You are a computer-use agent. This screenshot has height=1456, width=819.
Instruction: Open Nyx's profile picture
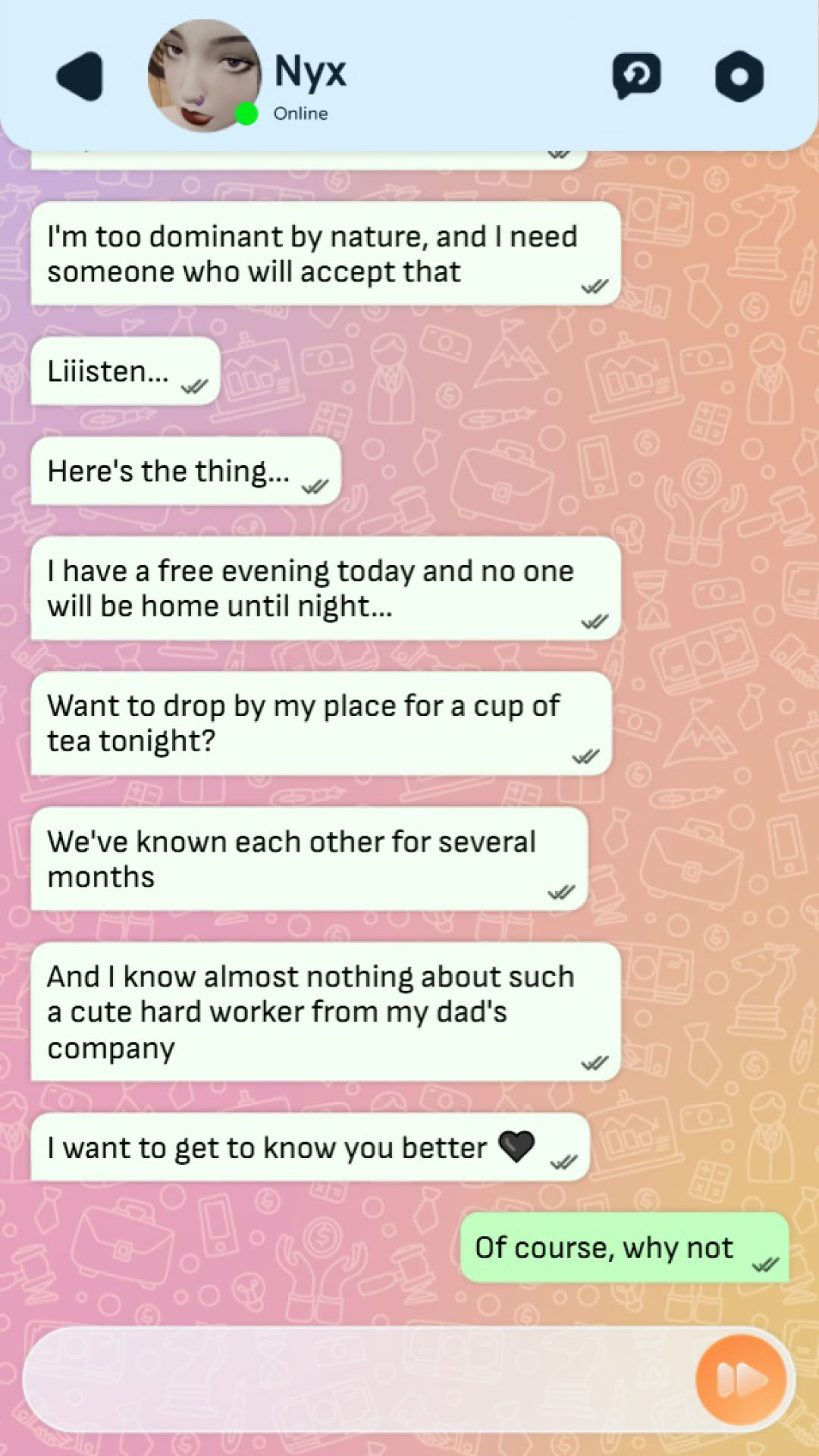tap(203, 76)
